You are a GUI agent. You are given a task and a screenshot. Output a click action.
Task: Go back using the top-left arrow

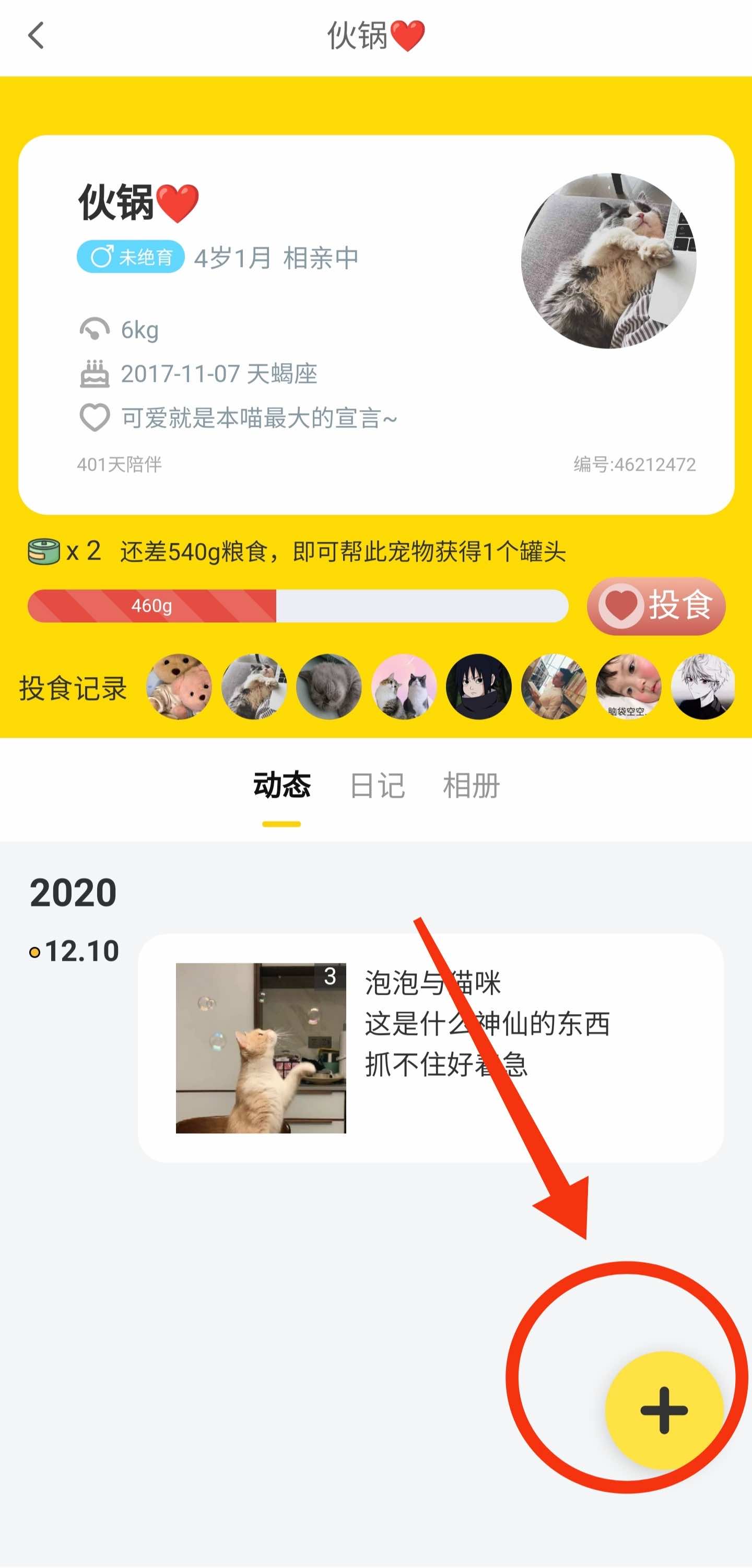click(37, 36)
